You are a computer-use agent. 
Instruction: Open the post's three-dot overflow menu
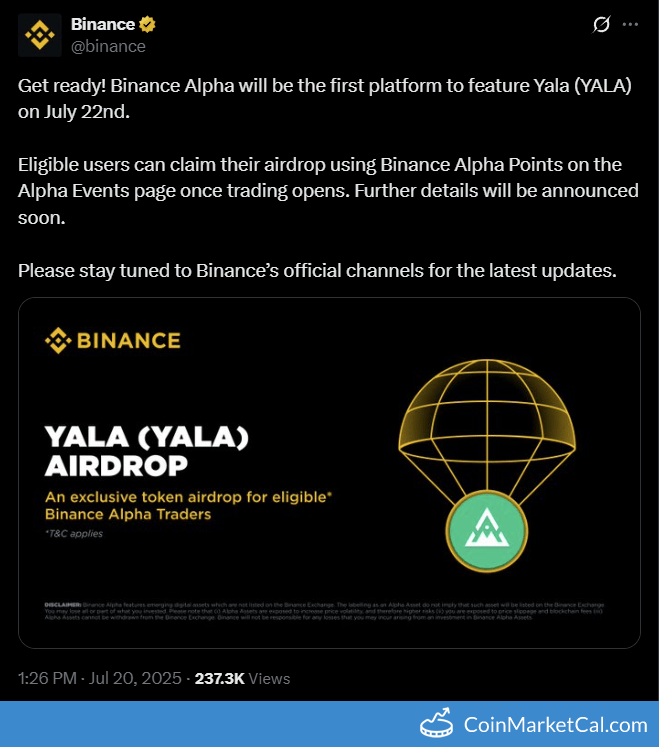click(x=630, y=24)
